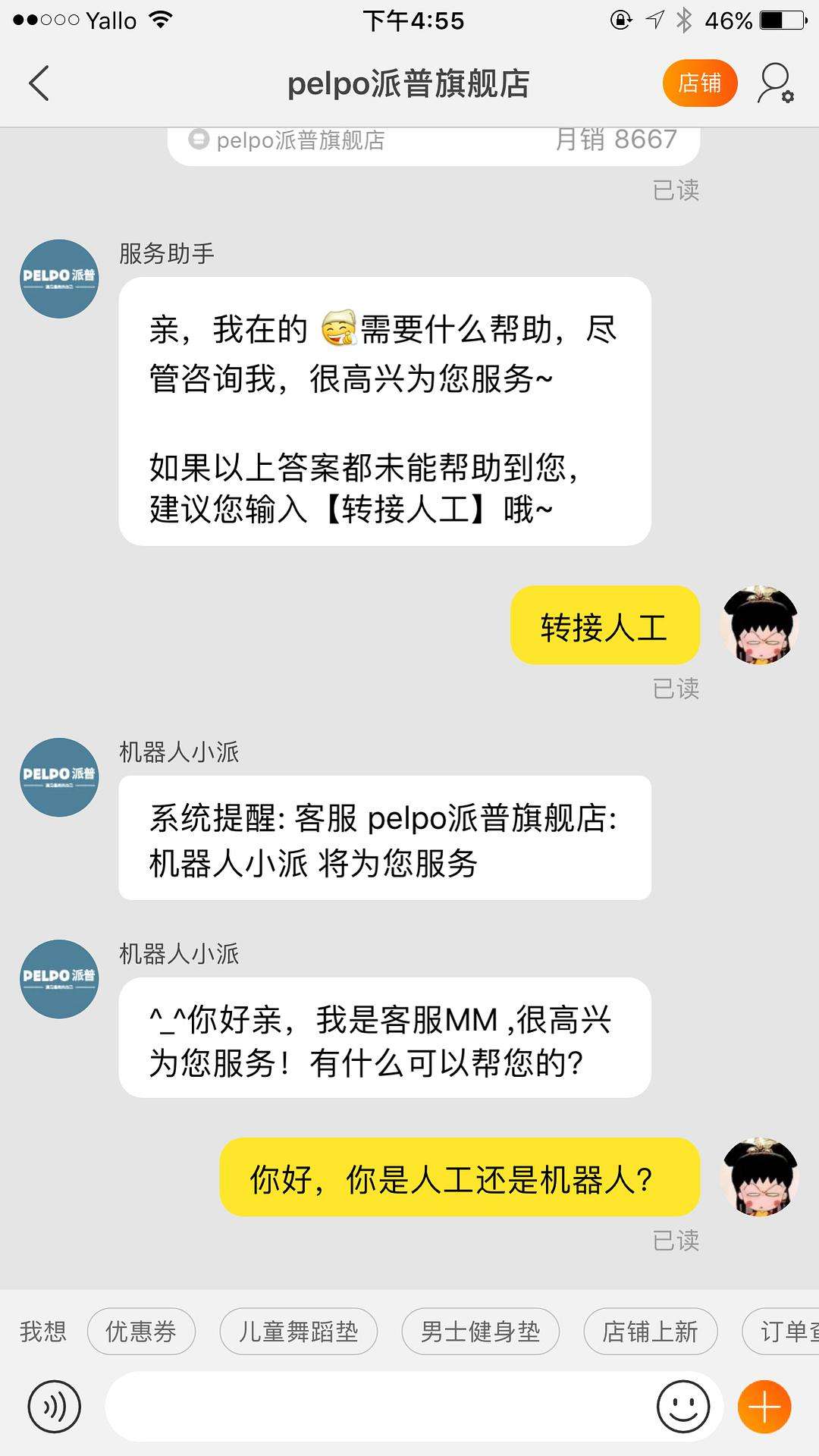Focus the message text field

[379, 1407]
